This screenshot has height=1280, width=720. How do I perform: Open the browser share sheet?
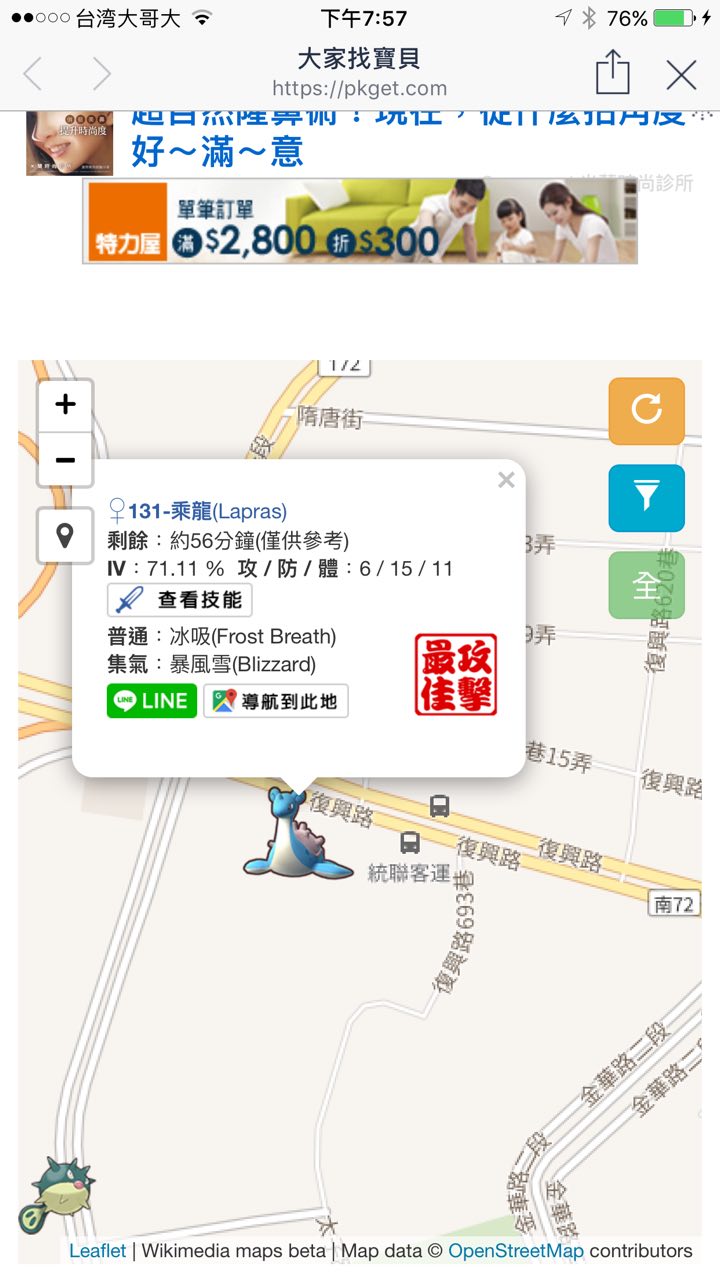[x=612, y=73]
